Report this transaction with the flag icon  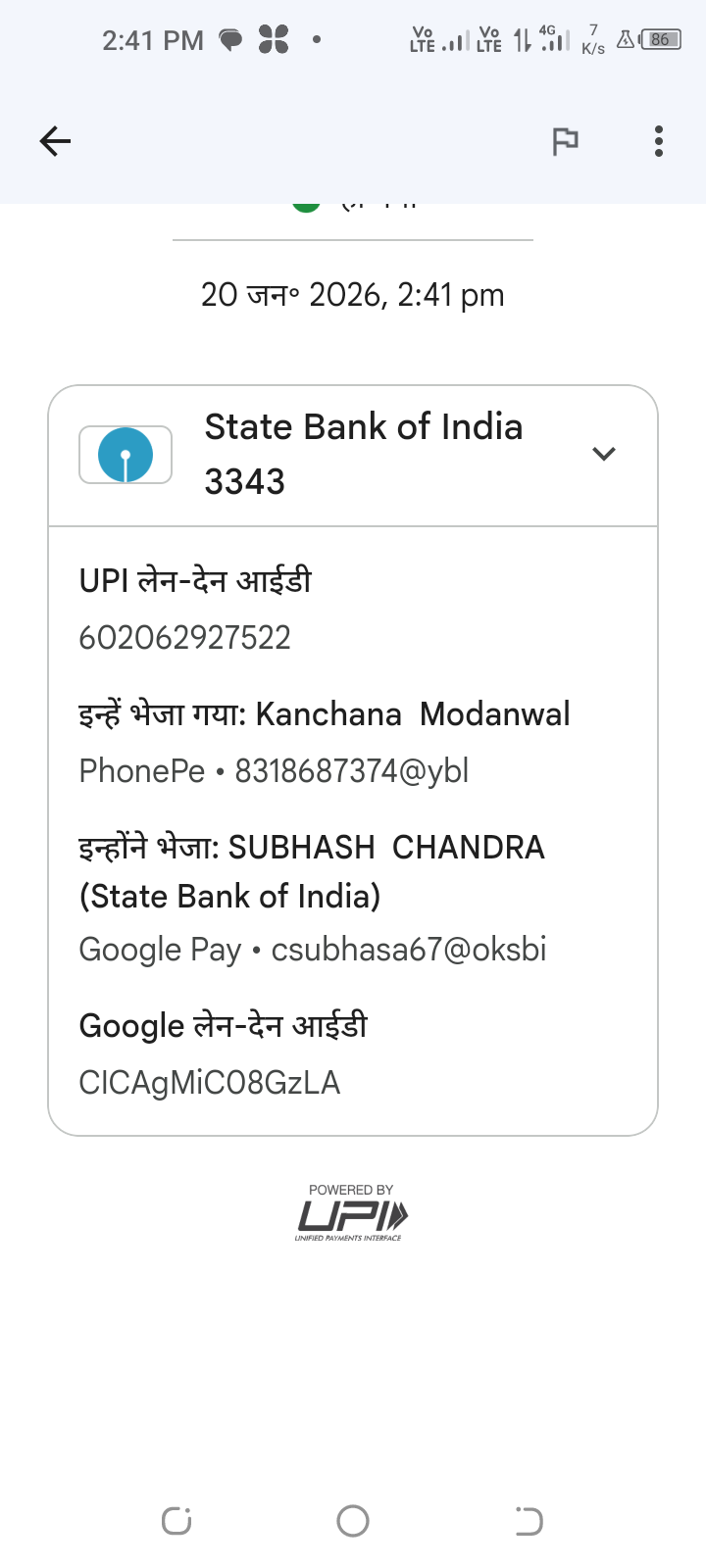click(565, 142)
